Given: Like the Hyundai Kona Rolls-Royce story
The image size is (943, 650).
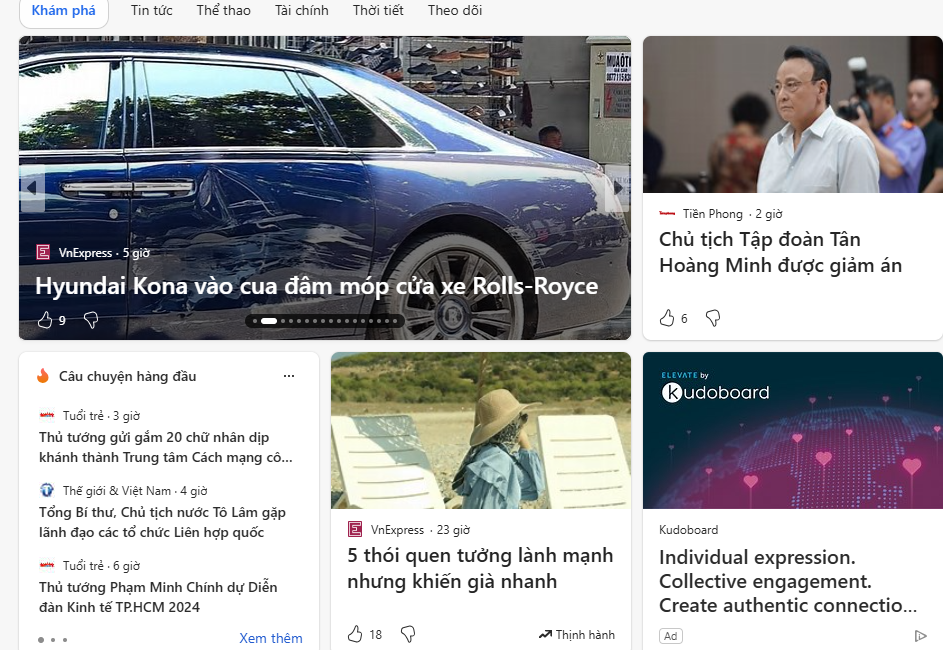Looking at the screenshot, I should coord(45,320).
